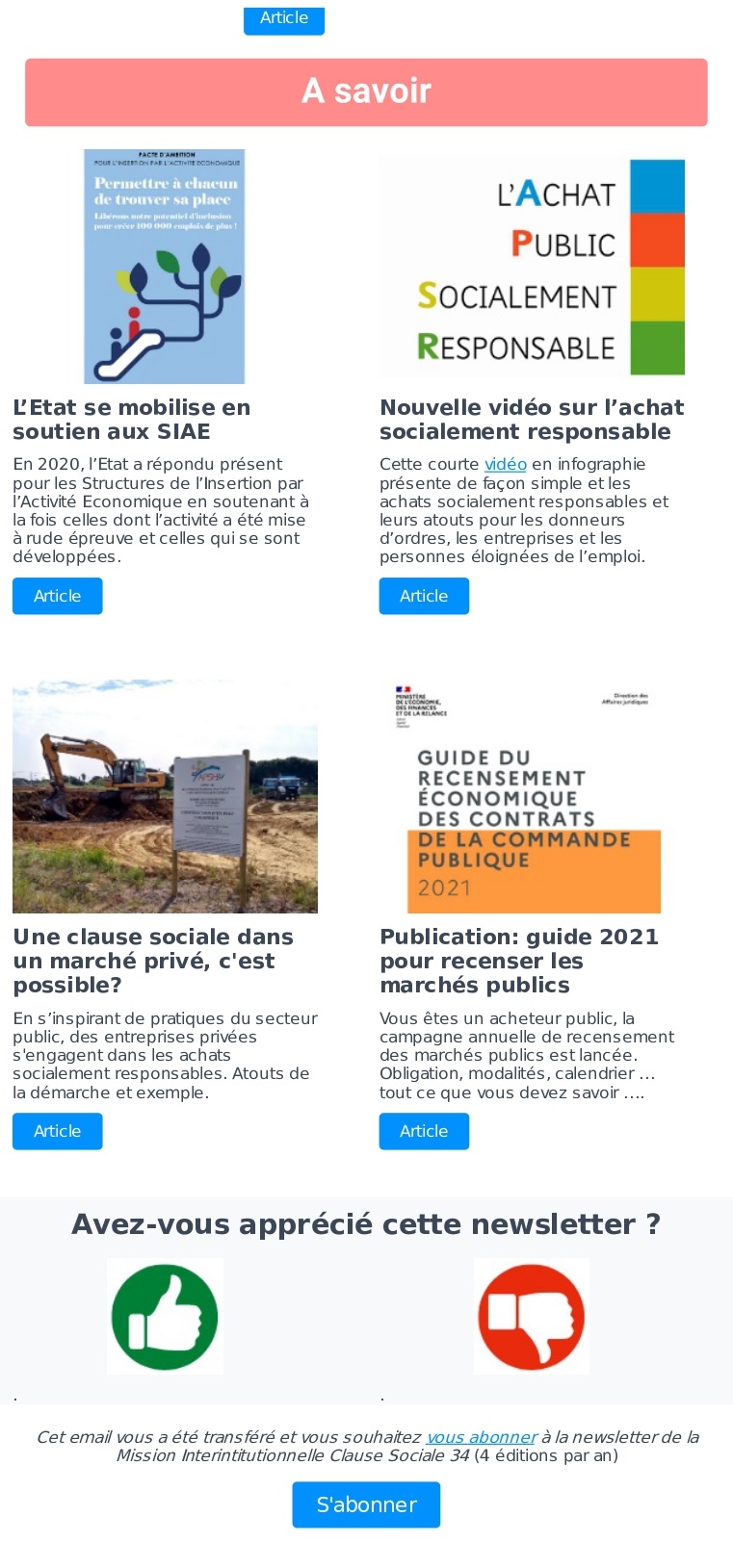This screenshot has width=733, height=1568.
Task: Tap the Article button above A savoir
Action: tap(283, 18)
